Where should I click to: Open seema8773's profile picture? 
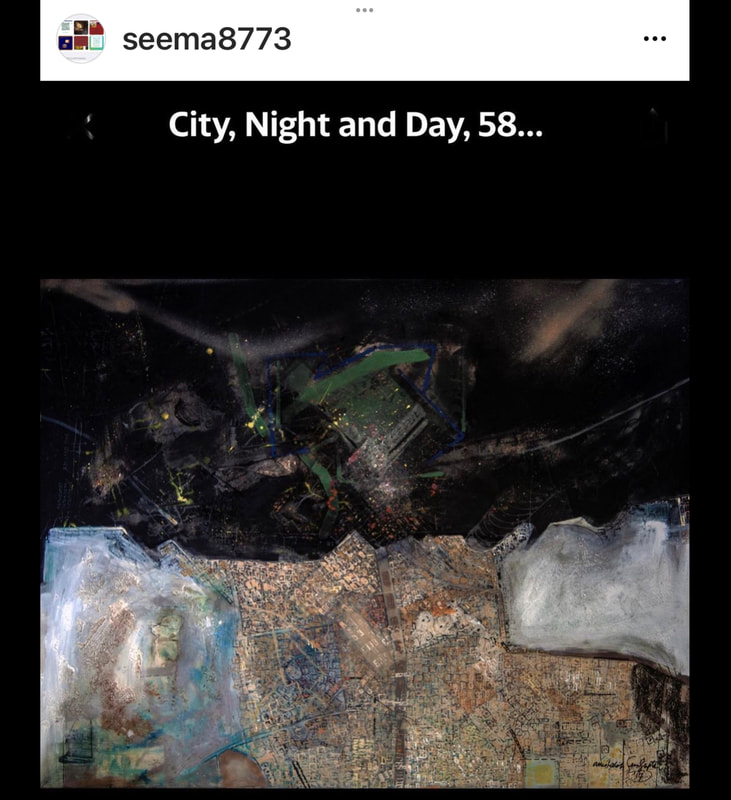pos(81,39)
